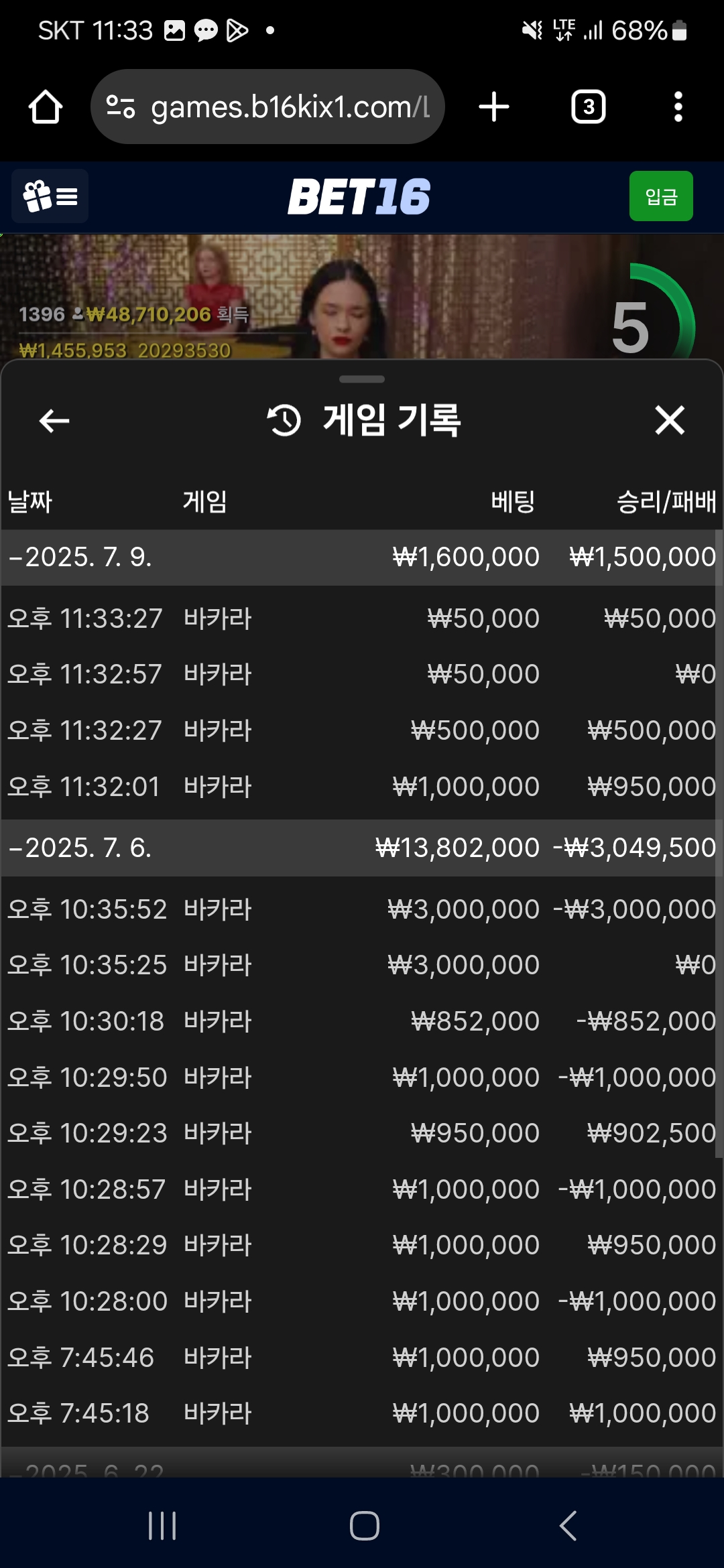Screen dimensions: 724x1568
Task: Tap the green 입금 deposit button
Action: 661,196
